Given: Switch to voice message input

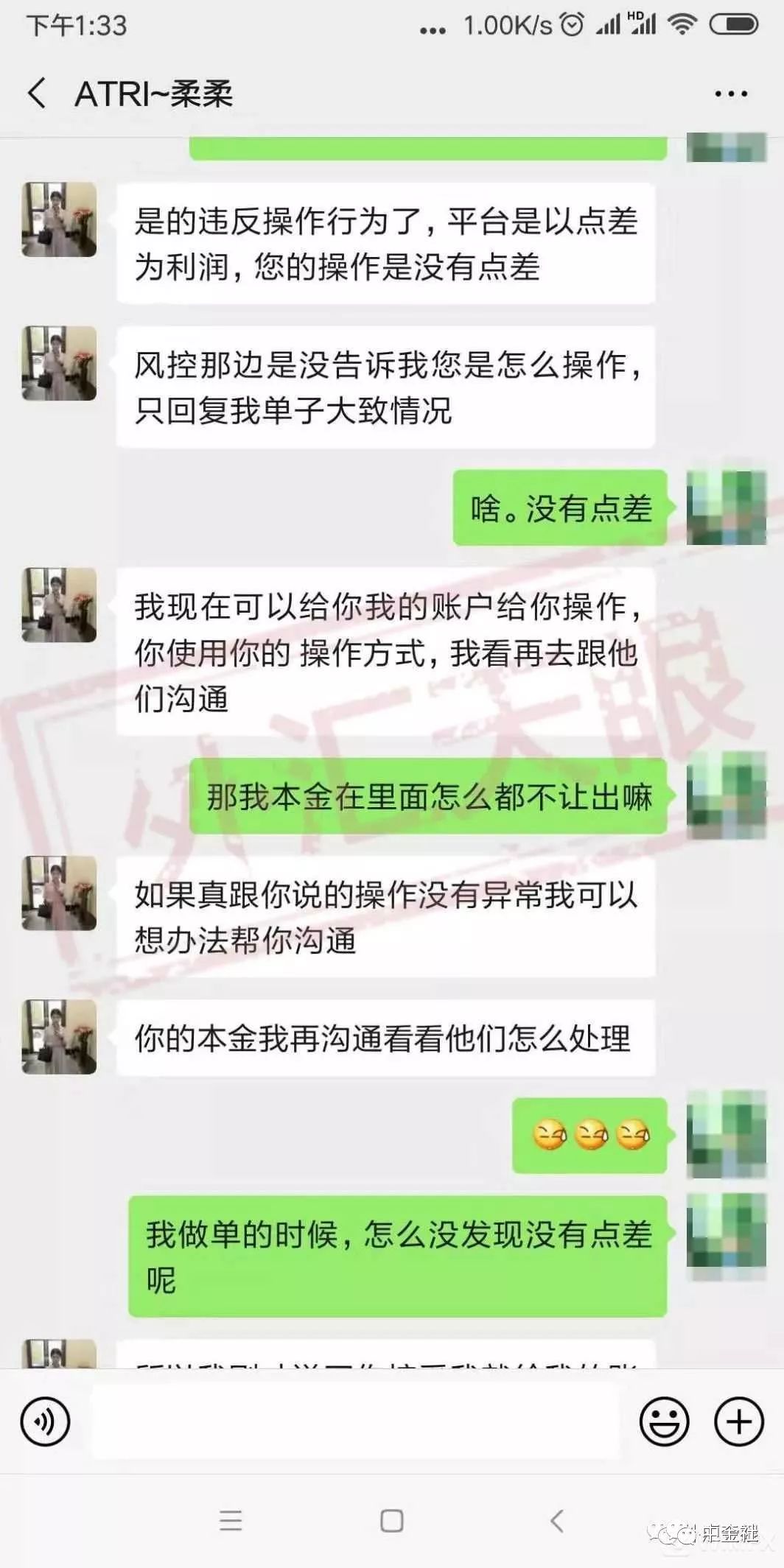Looking at the screenshot, I should coord(46,1422).
